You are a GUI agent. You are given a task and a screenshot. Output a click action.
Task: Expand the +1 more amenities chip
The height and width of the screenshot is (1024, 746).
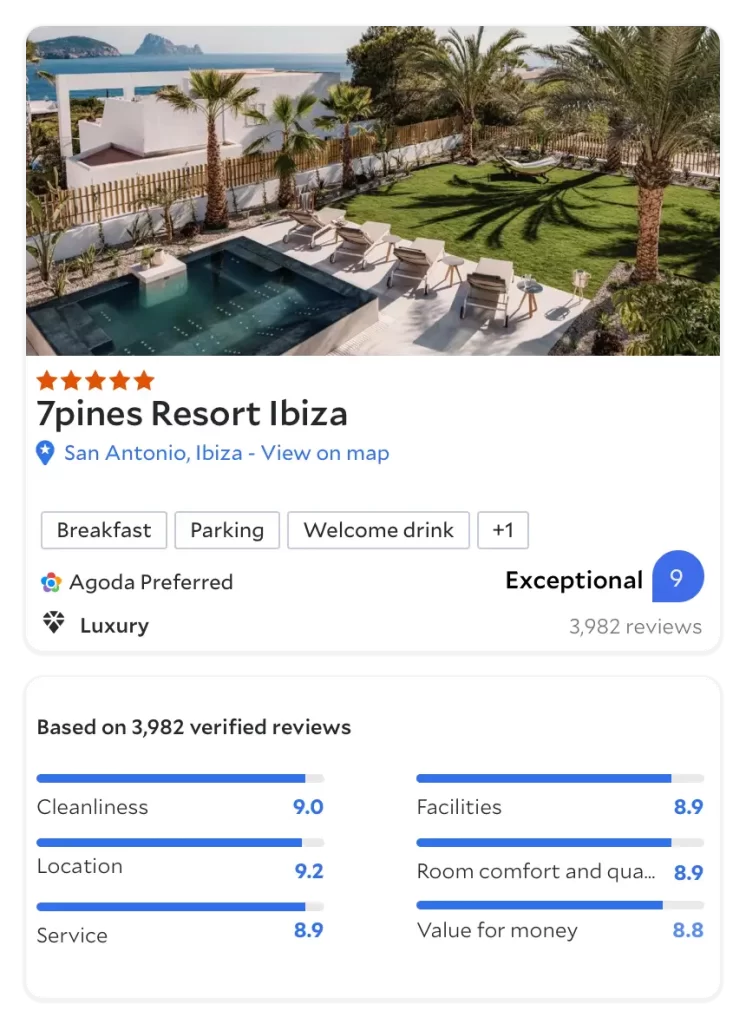(502, 530)
